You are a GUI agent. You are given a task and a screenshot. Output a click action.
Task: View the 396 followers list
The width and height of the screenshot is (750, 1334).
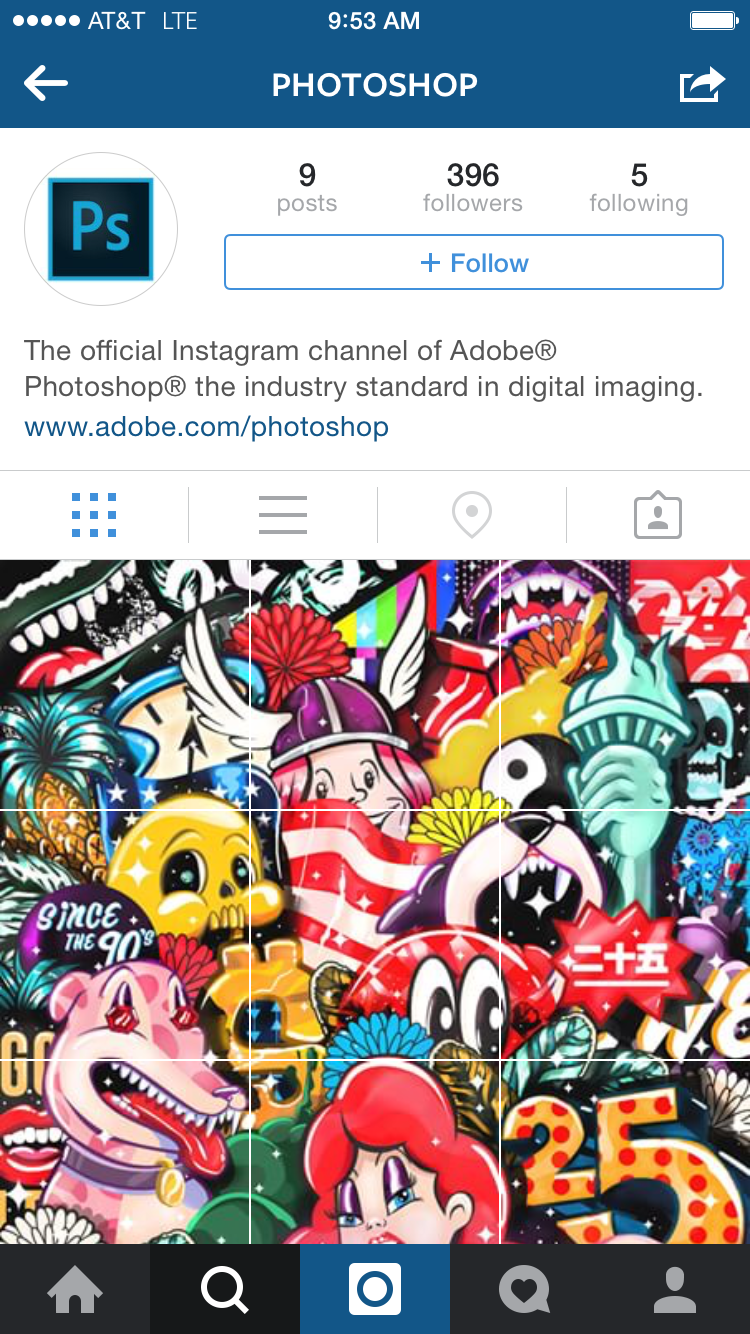point(473,188)
